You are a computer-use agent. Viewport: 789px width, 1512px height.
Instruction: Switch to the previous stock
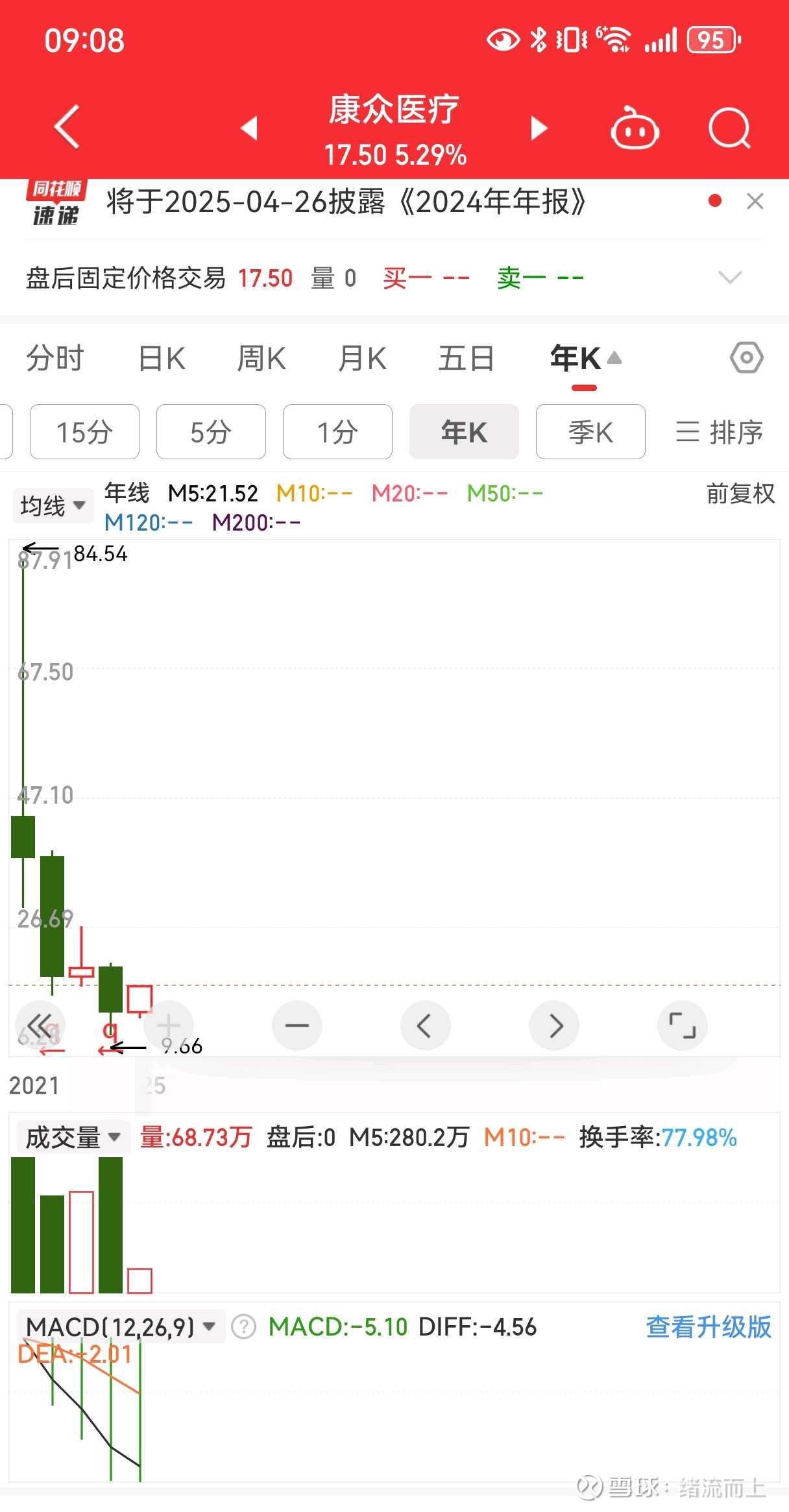coord(249,128)
